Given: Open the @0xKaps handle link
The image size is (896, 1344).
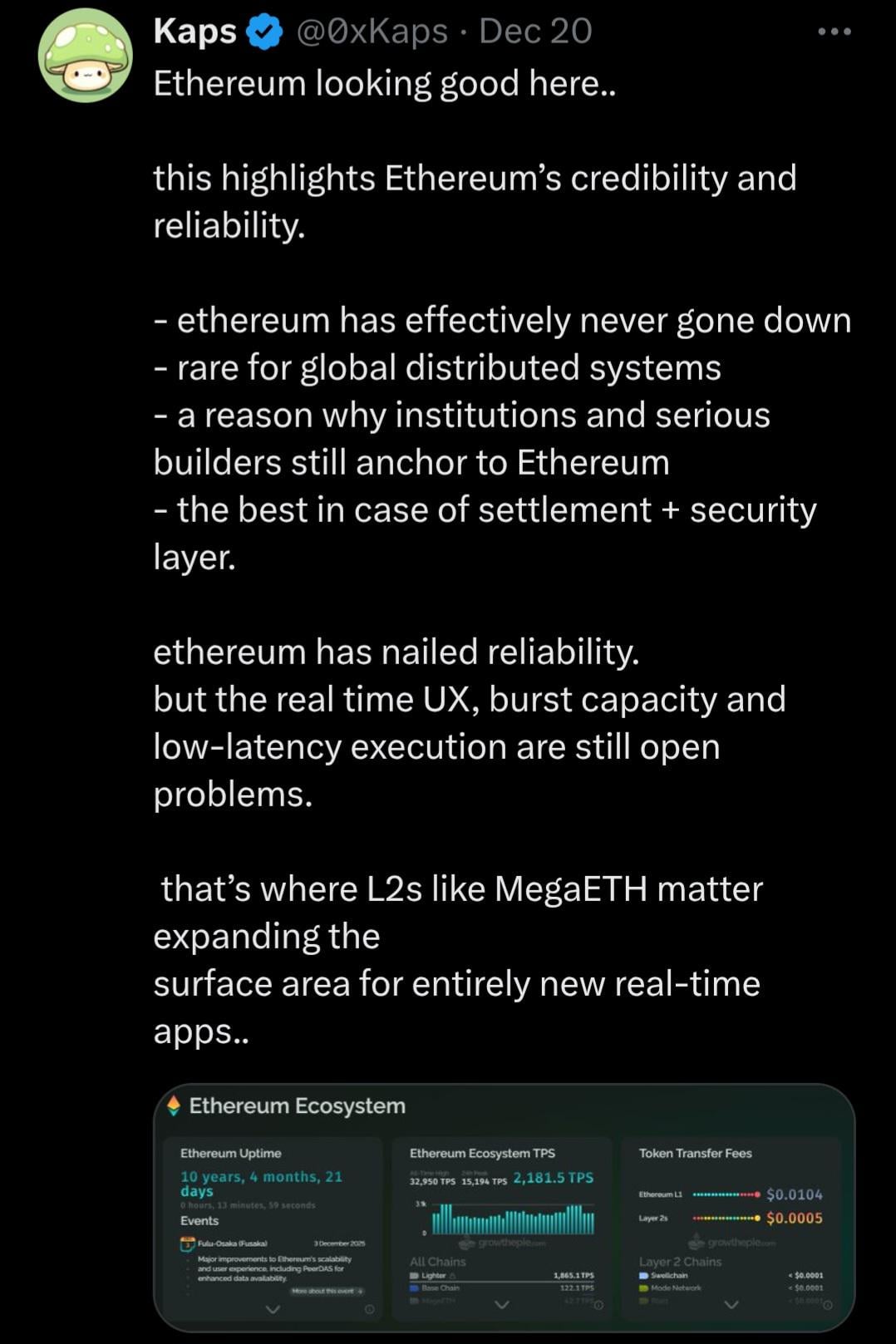Looking at the screenshot, I should pyautogui.click(x=371, y=32).
